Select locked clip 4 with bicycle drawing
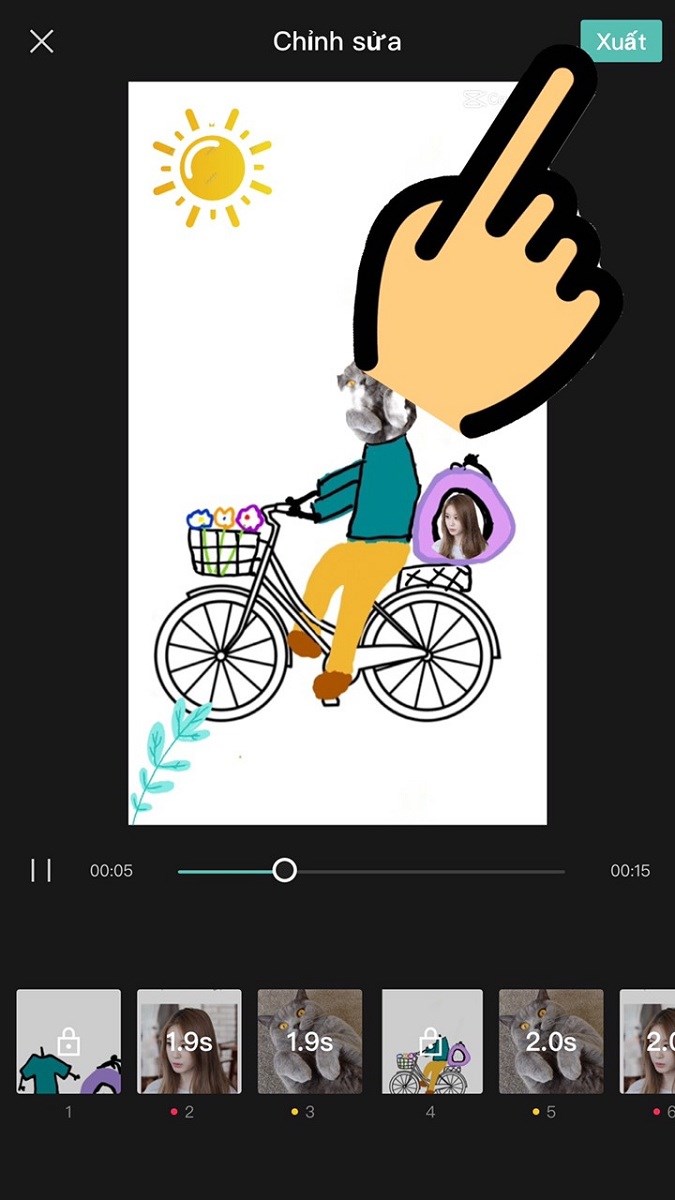The height and width of the screenshot is (1200, 675). tap(431, 1041)
